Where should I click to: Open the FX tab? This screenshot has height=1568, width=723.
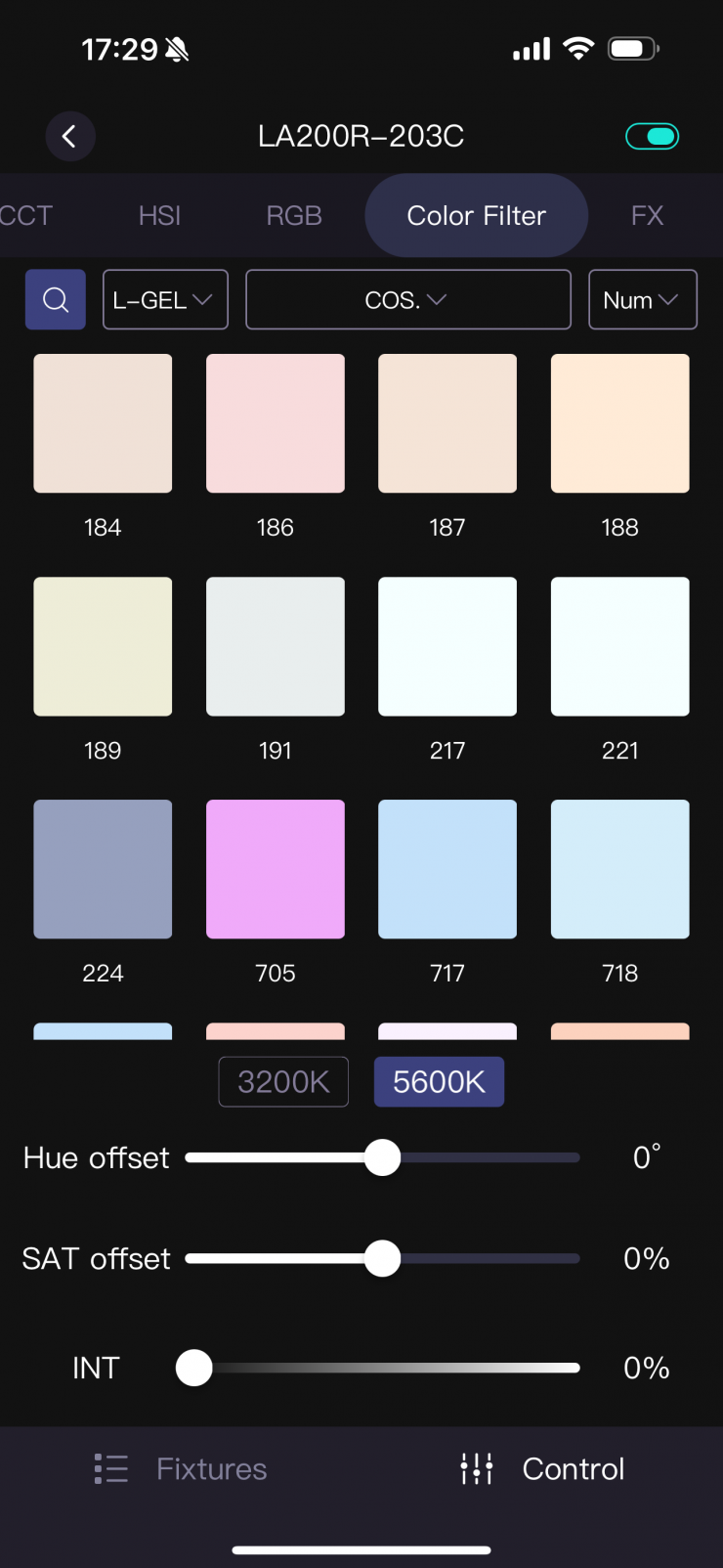tap(647, 215)
